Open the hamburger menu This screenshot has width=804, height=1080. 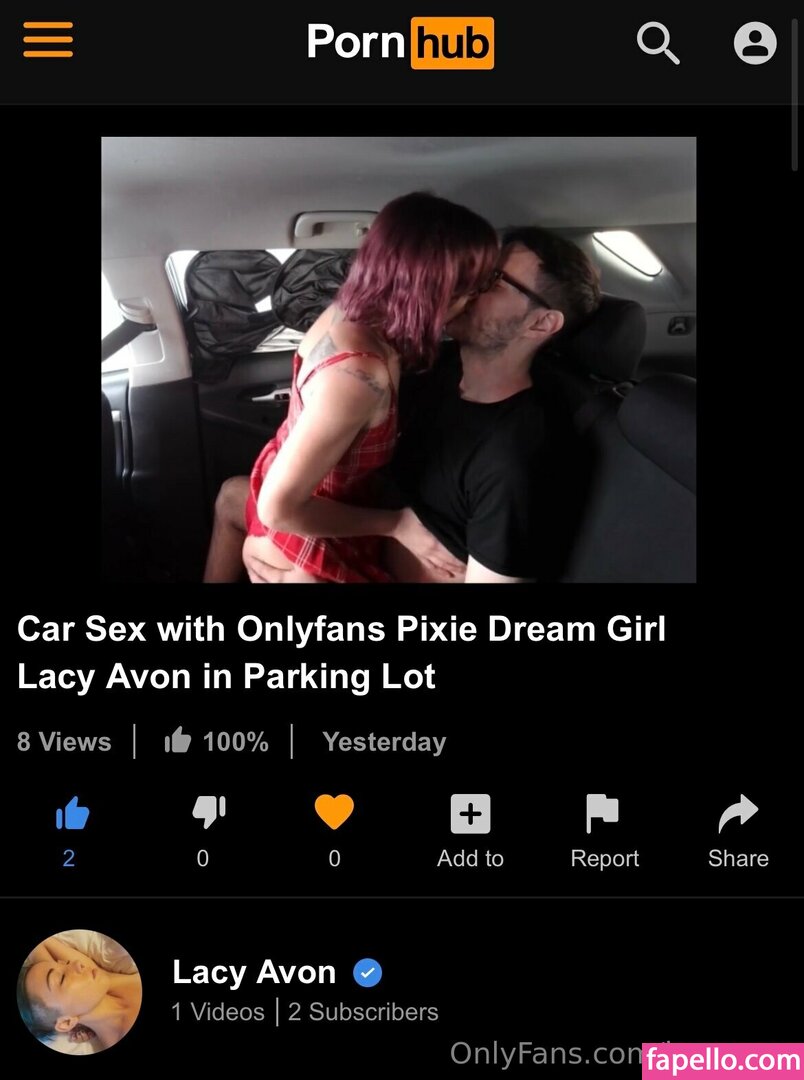tap(47, 42)
